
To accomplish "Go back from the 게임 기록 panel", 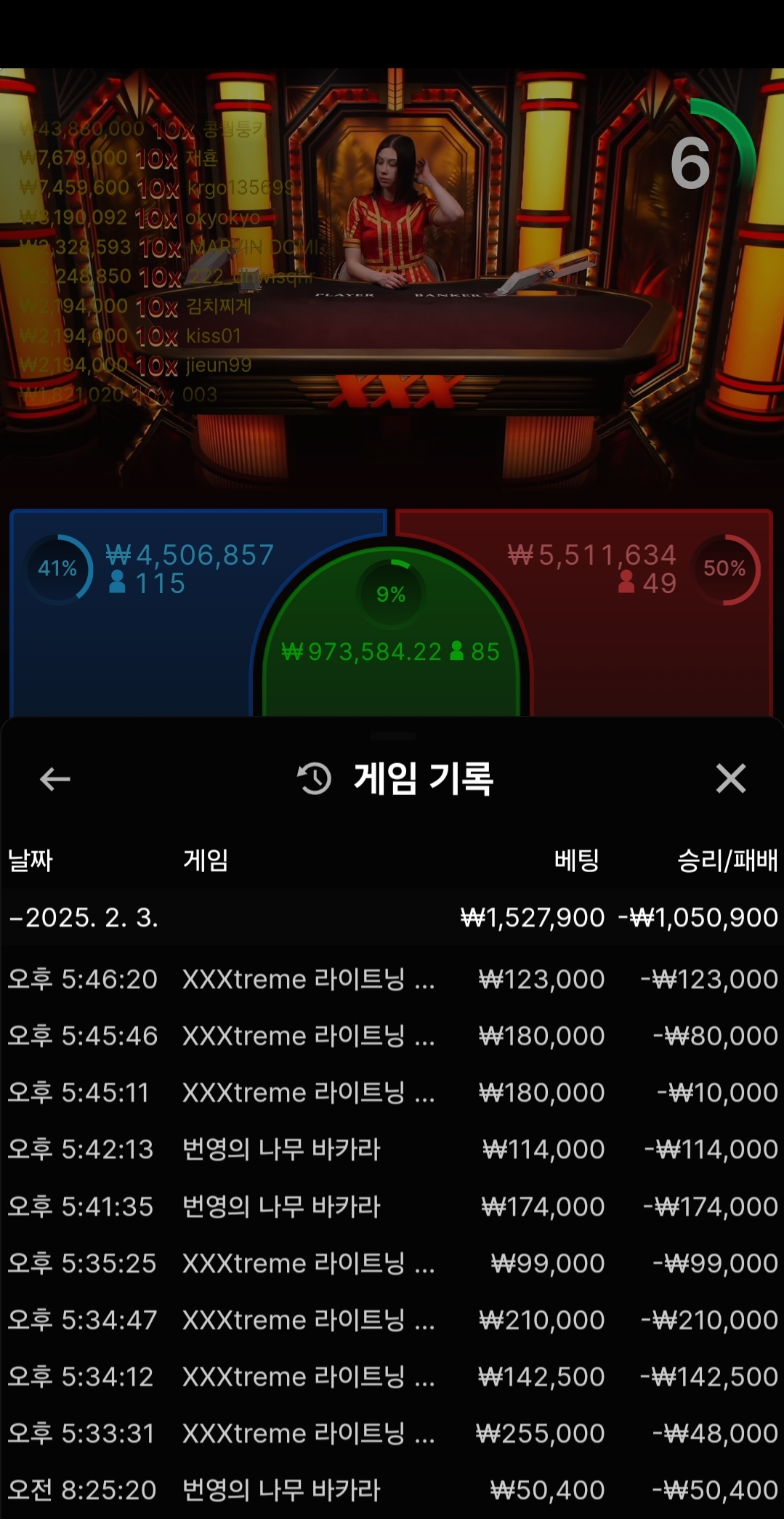I will point(54,779).
